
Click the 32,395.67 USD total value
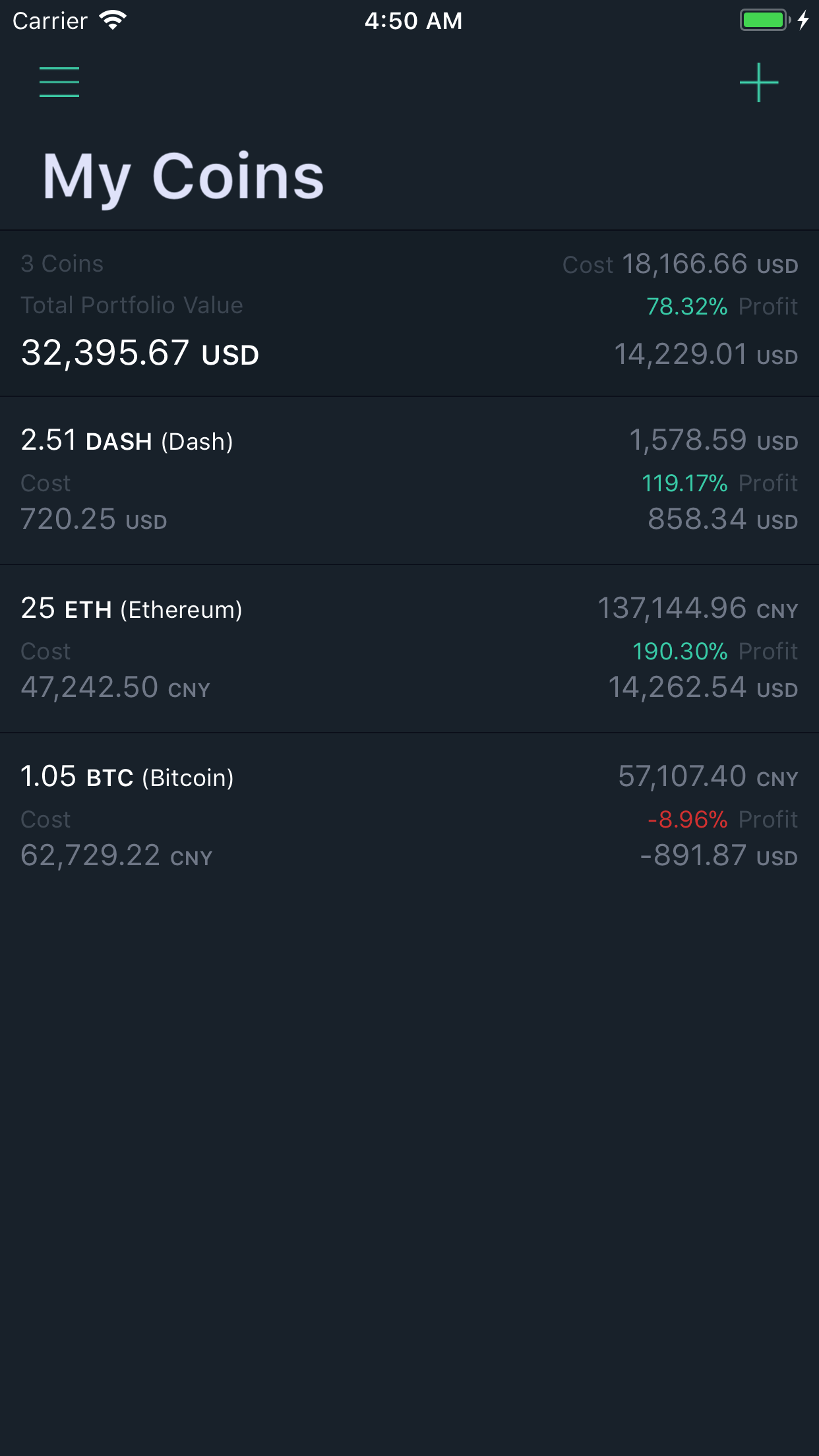(140, 353)
